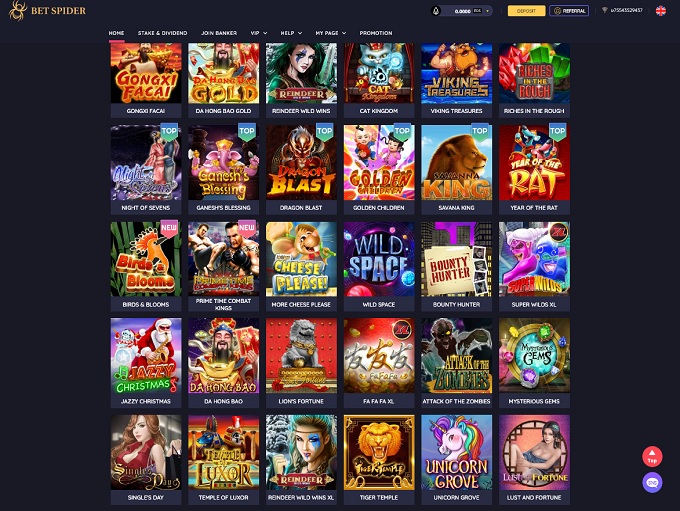Change language via the UK flag

coord(661,11)
